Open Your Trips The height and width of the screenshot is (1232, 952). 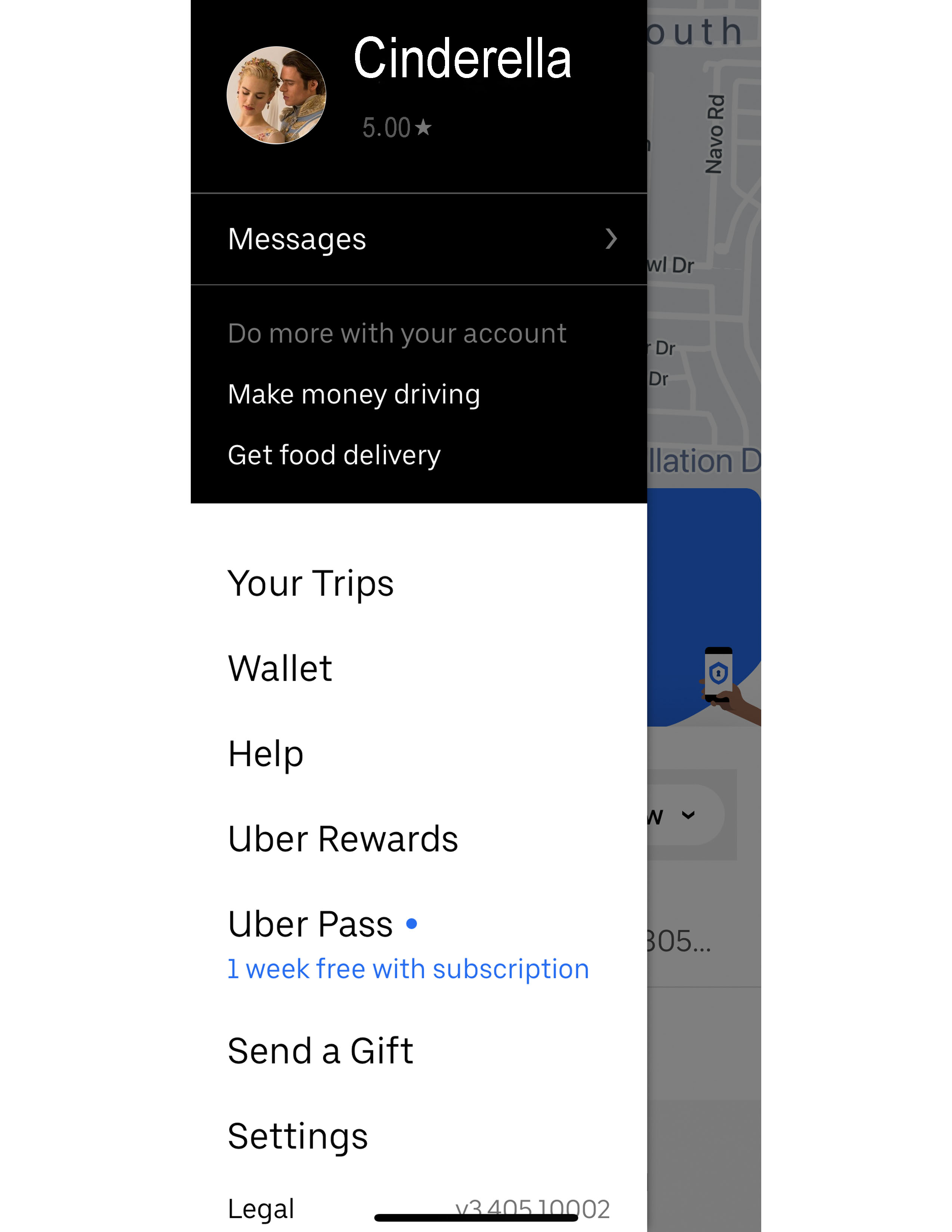click(x=310, y=583)
